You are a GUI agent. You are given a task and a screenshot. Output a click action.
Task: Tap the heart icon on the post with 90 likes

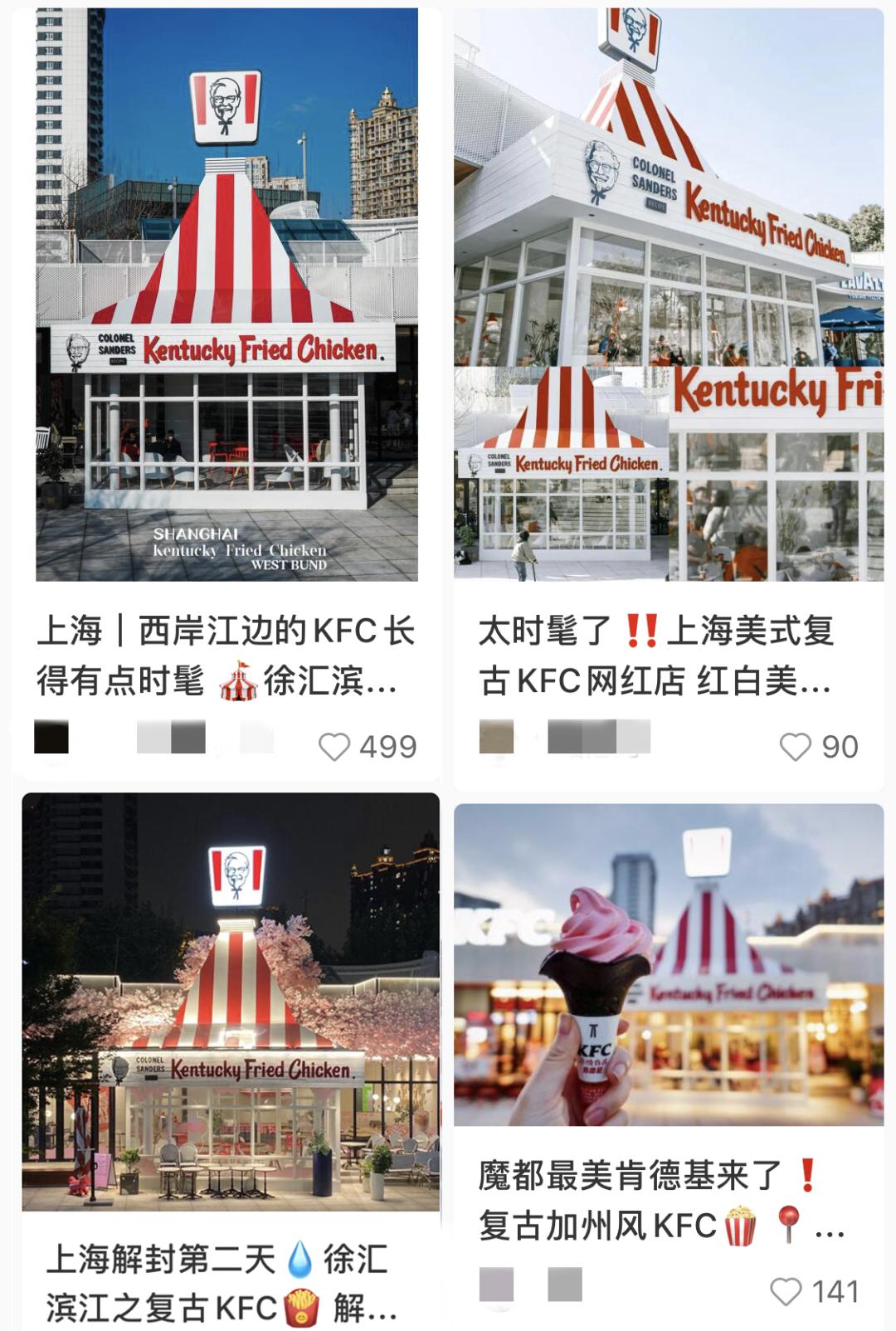click(796, 748)
